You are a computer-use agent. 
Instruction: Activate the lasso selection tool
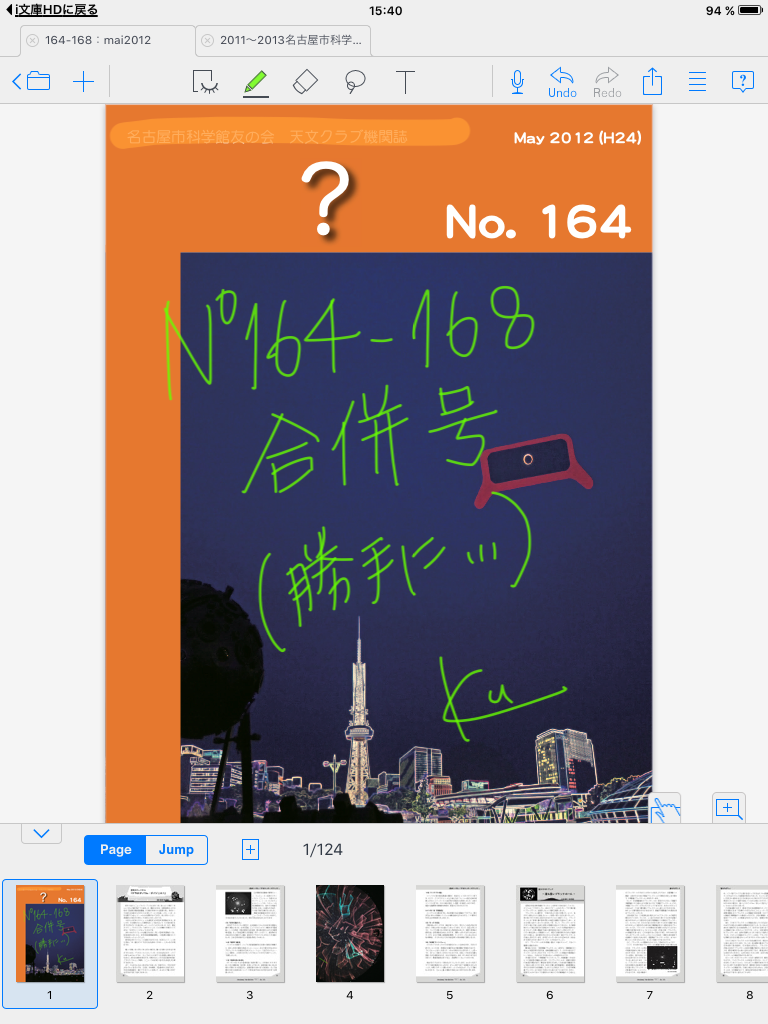point(354,82)
